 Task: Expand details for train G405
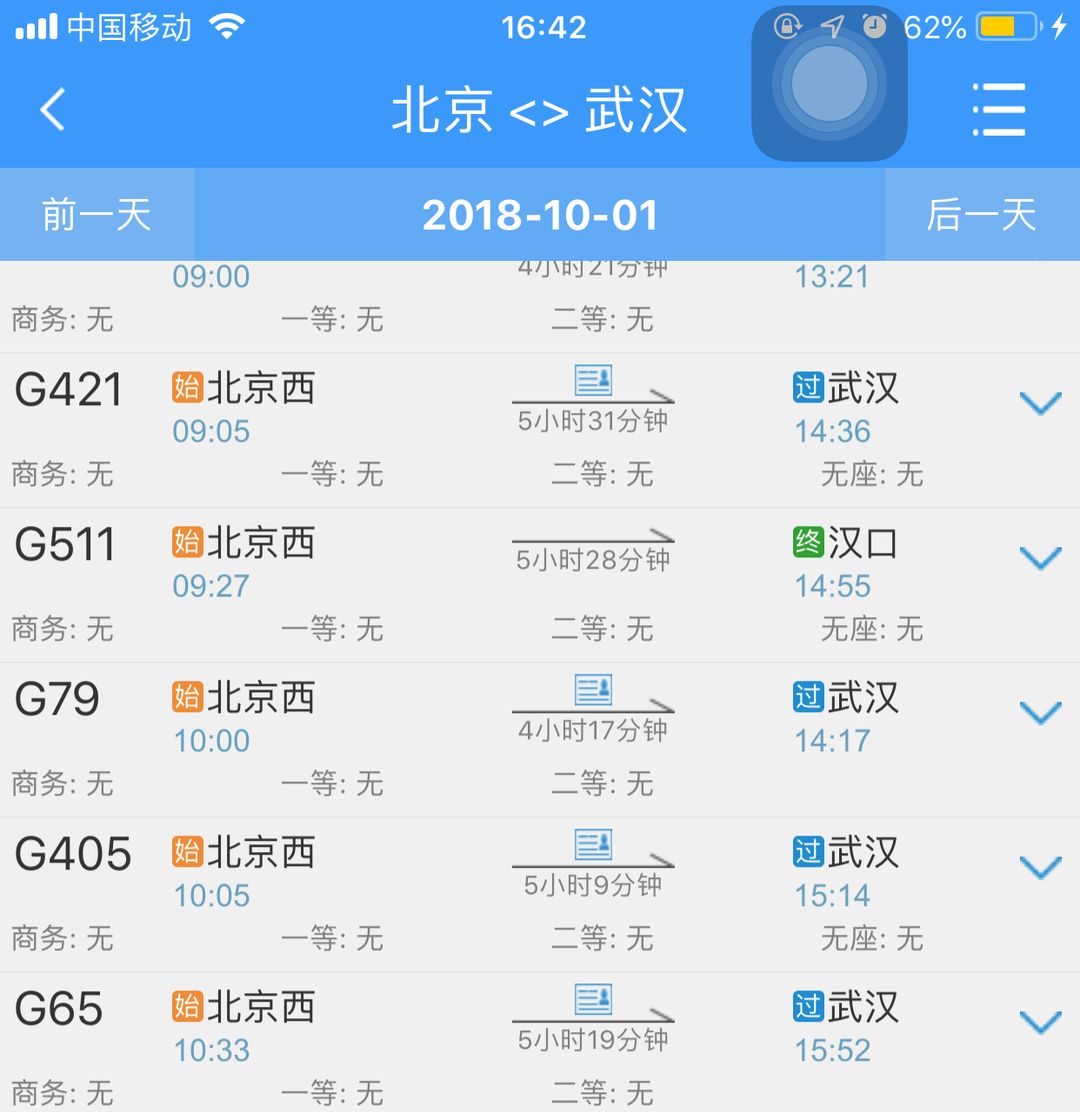point(1039,867)
